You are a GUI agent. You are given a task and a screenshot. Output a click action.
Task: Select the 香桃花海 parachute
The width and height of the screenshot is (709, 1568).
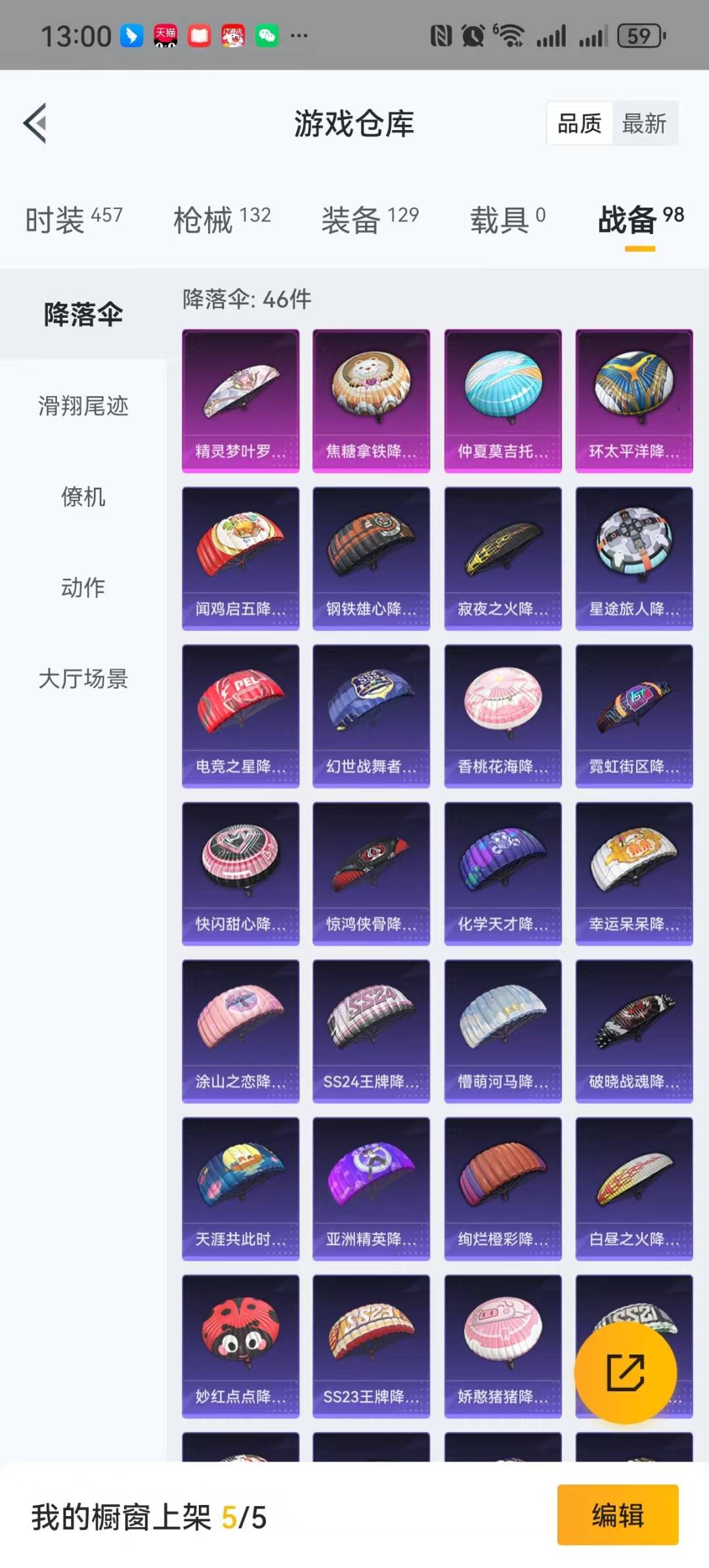pos(503,716)
